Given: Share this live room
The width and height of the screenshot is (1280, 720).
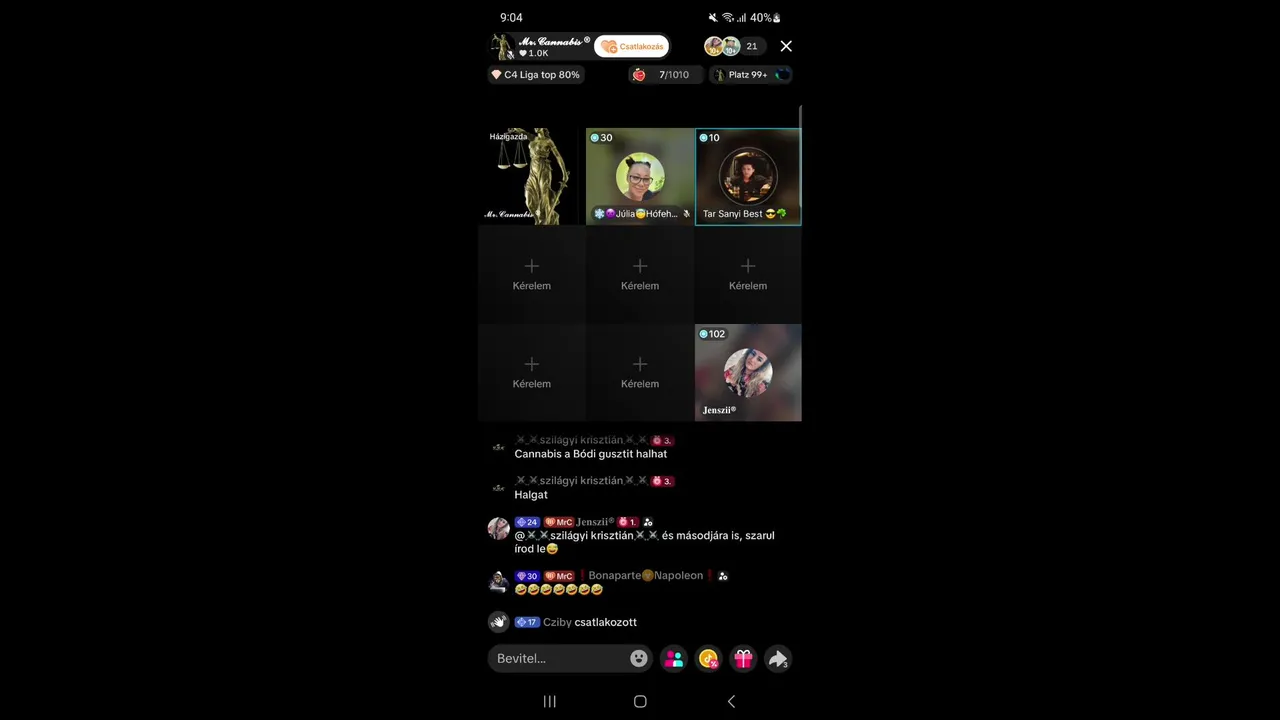Looking at the screenshot, I should 777,658.
